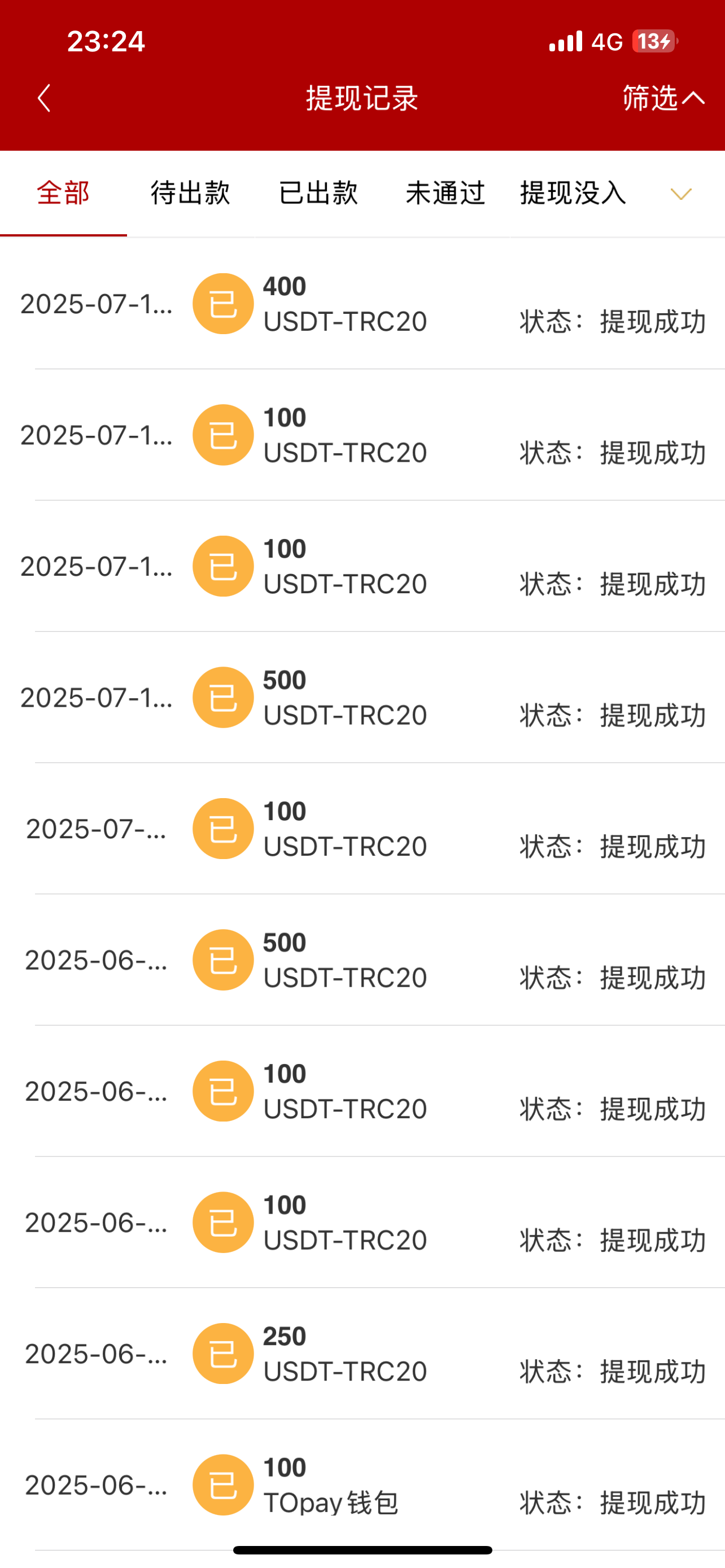The image size is (725, 1568).
Task: Open the 500 USDT-TRC20 record from 2025-07
Action: tap(362, 698)
